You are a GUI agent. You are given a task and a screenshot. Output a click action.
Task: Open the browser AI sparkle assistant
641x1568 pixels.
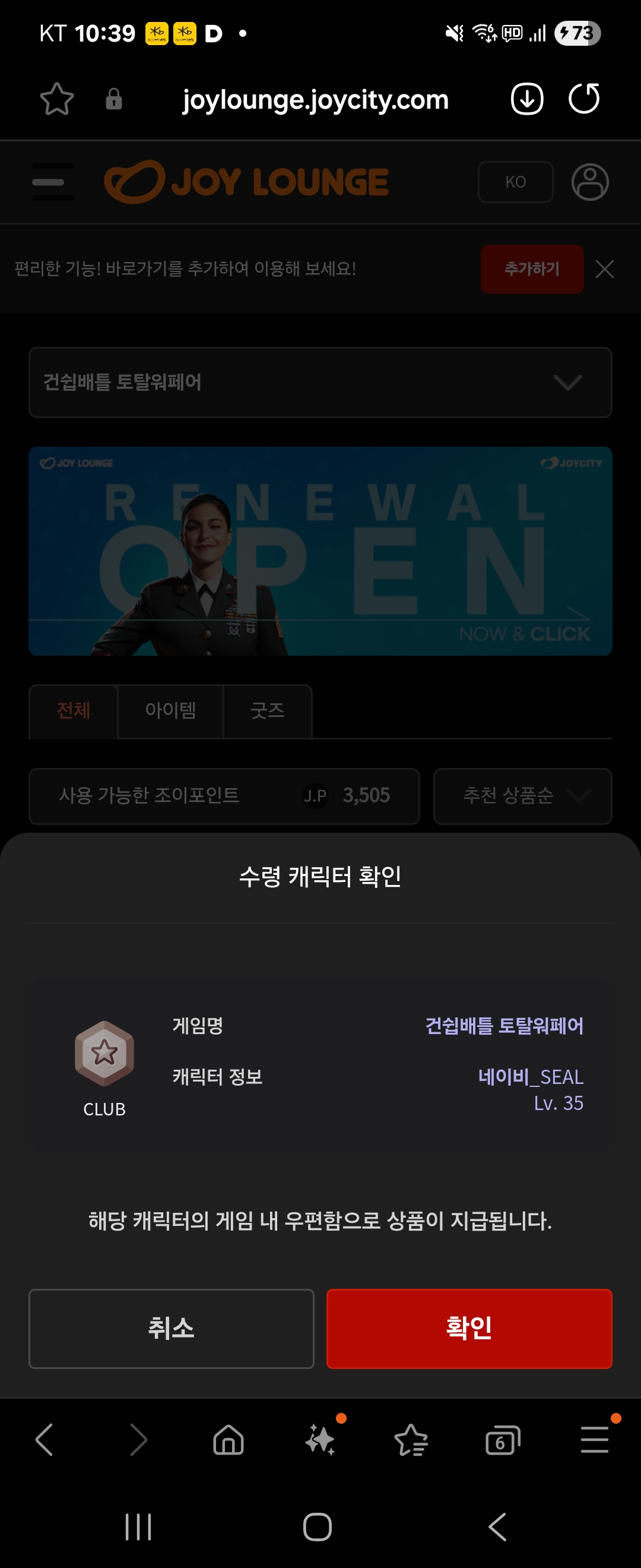[x=320, y=1440]
